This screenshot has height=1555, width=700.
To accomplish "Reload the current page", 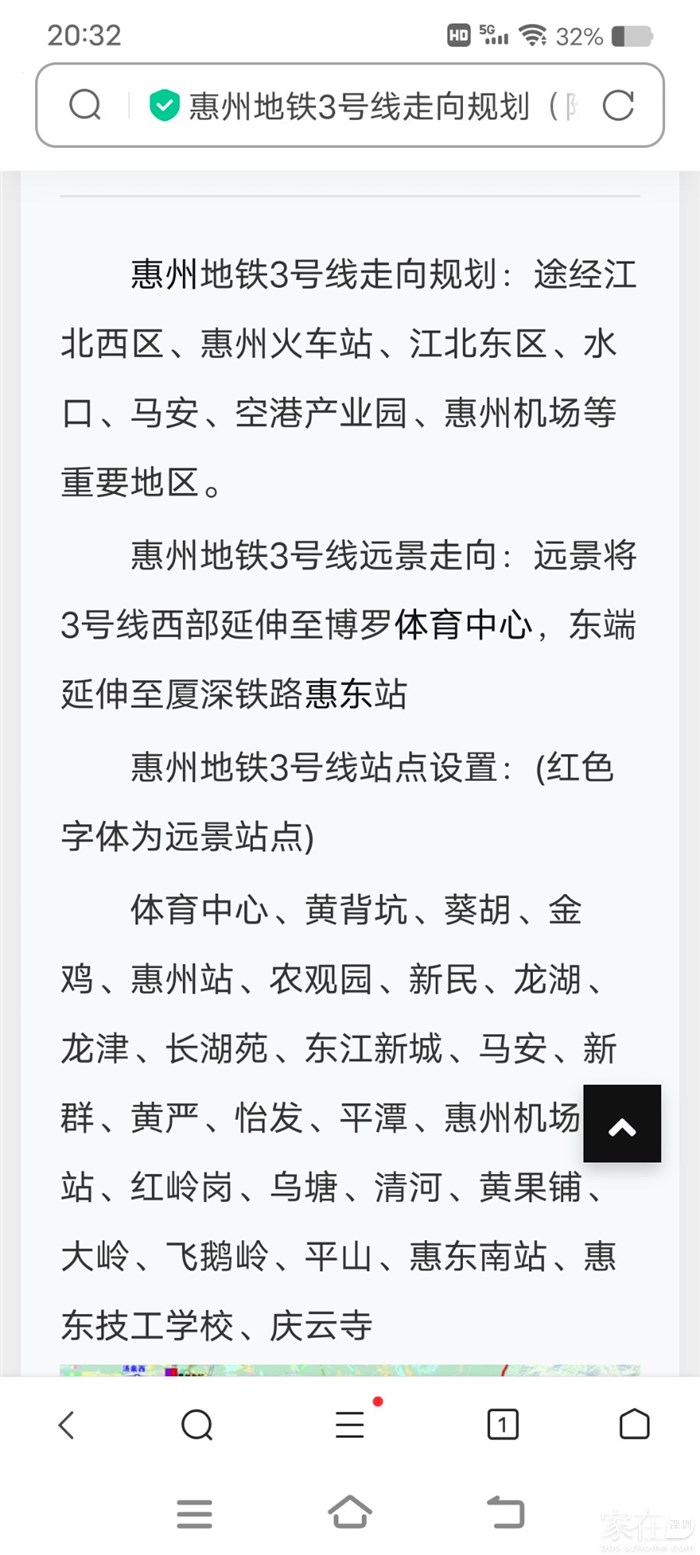I will 618,105.
